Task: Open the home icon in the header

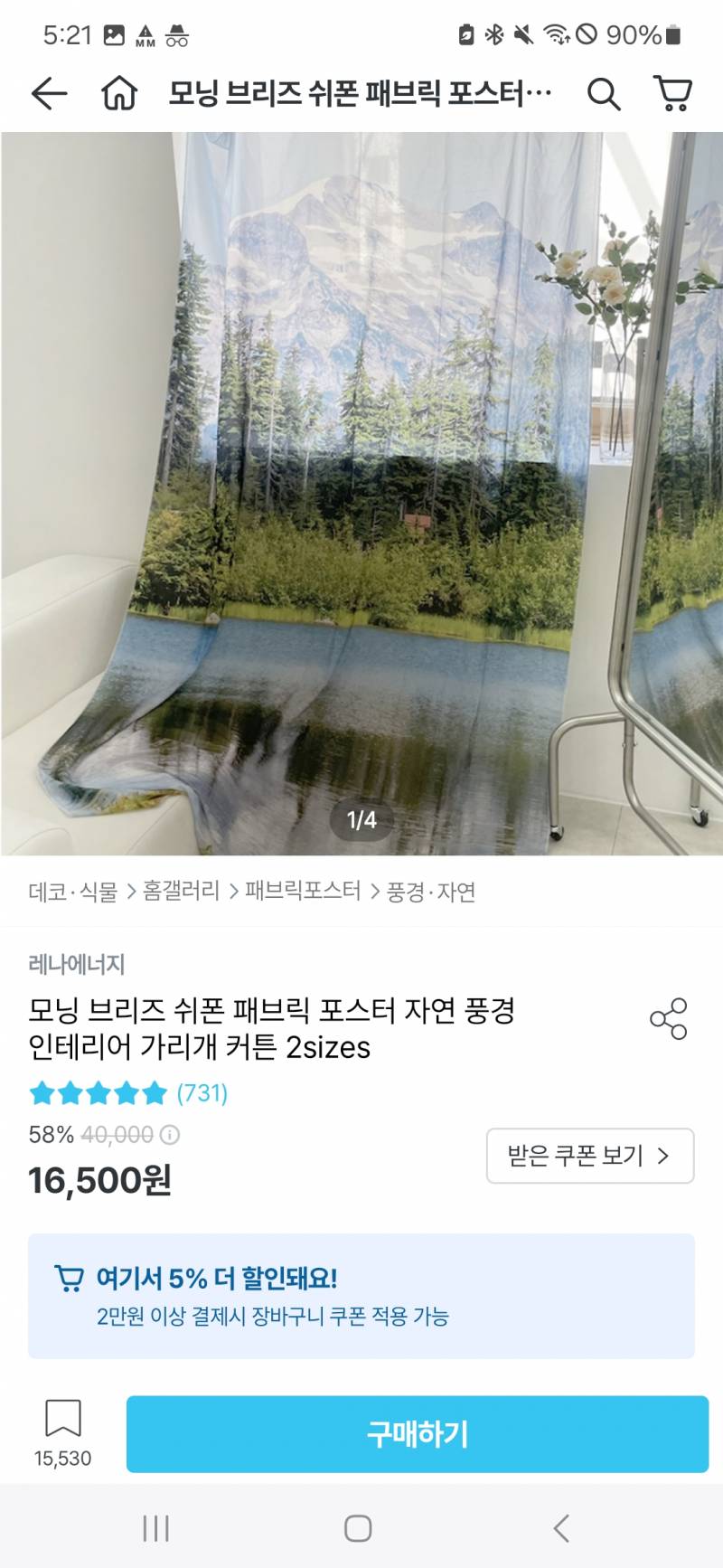Action: (x=119, y=93)
